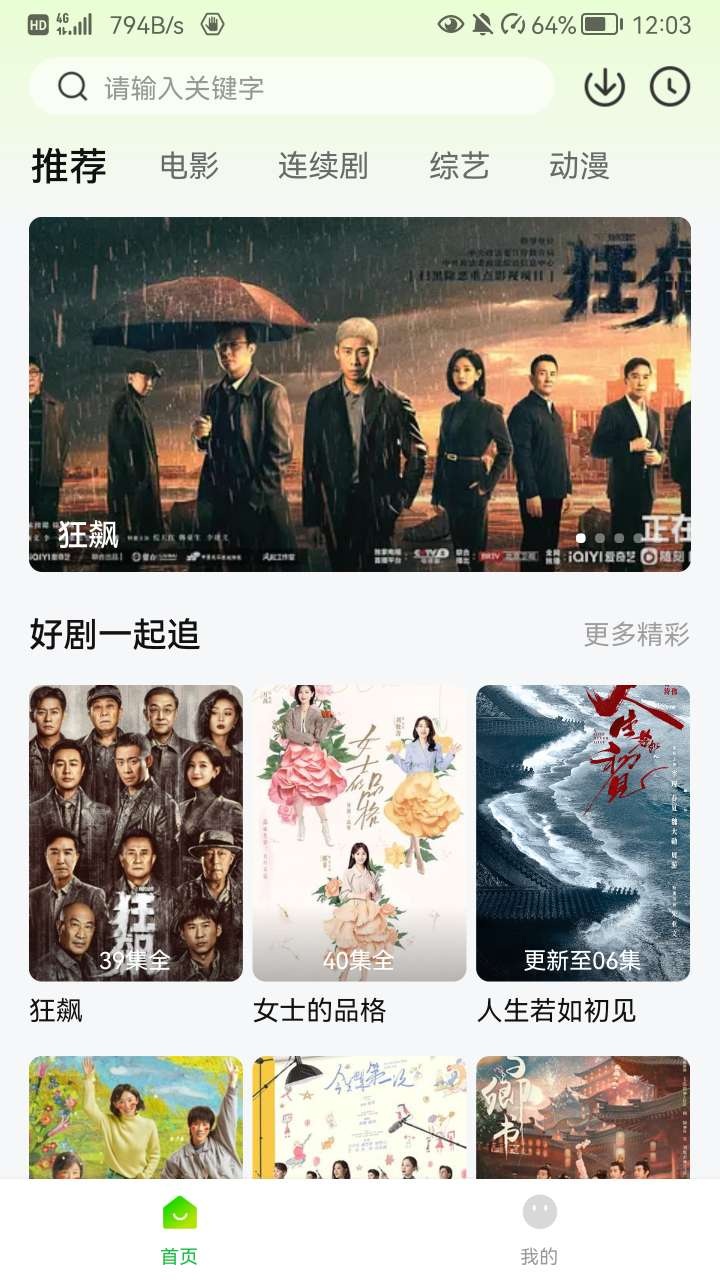The width and height of the screenshot is (720, 1280).
Task: Switch to the 连续剧 tab
Action: pos(323,166)
